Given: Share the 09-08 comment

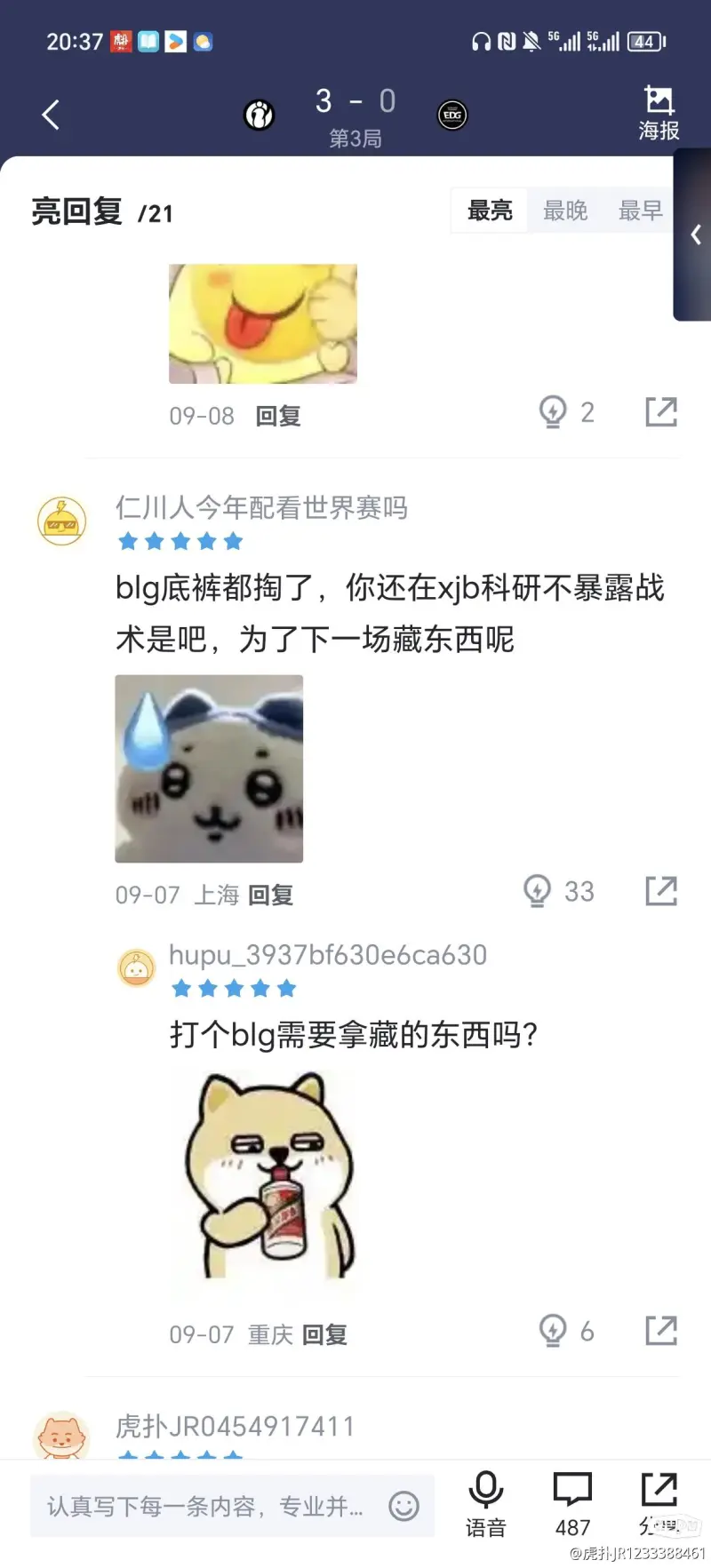Looking at the screenshot, I should tap(661, 412).
